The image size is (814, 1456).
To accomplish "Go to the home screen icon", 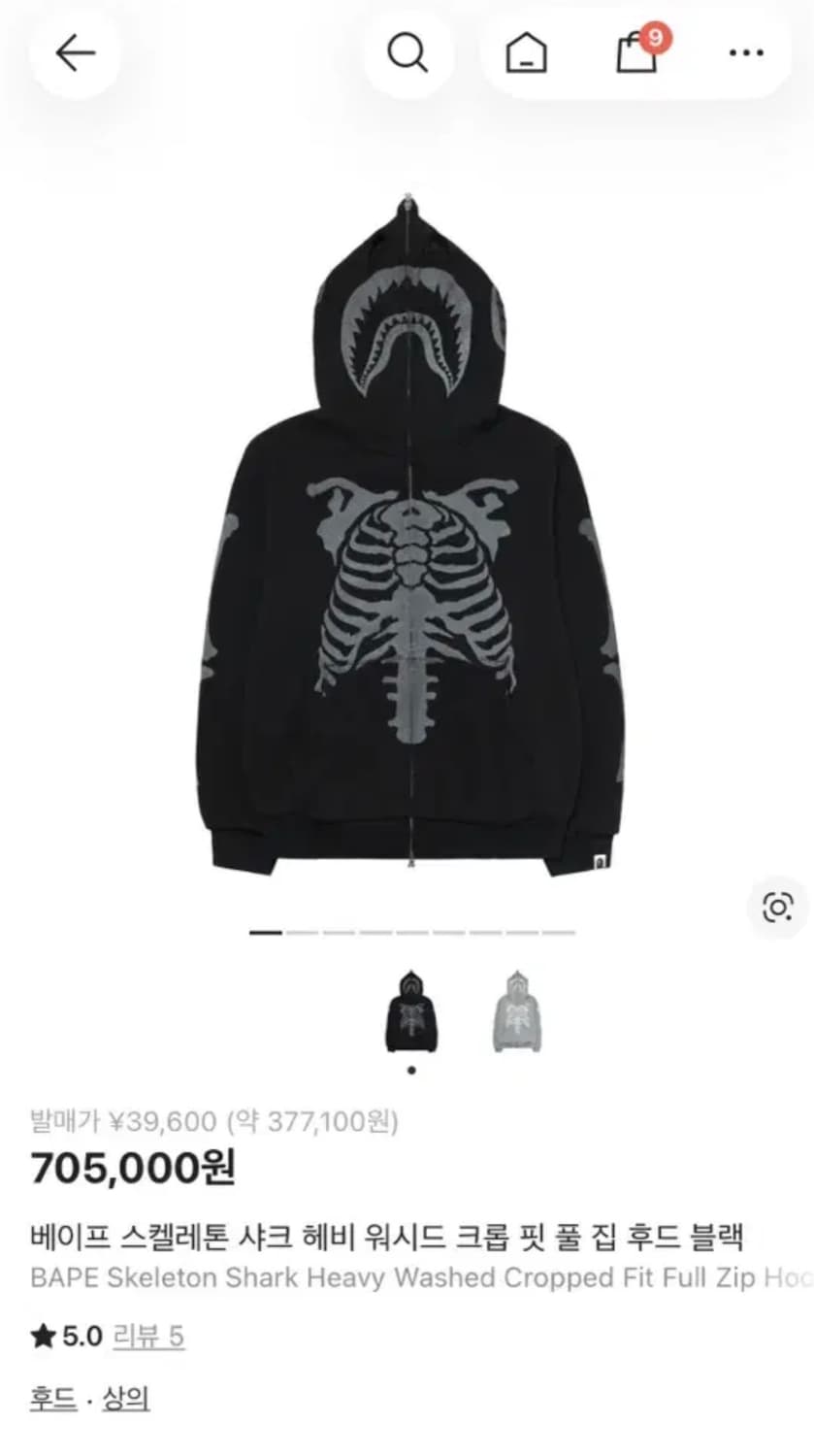I will click(525, 53).
